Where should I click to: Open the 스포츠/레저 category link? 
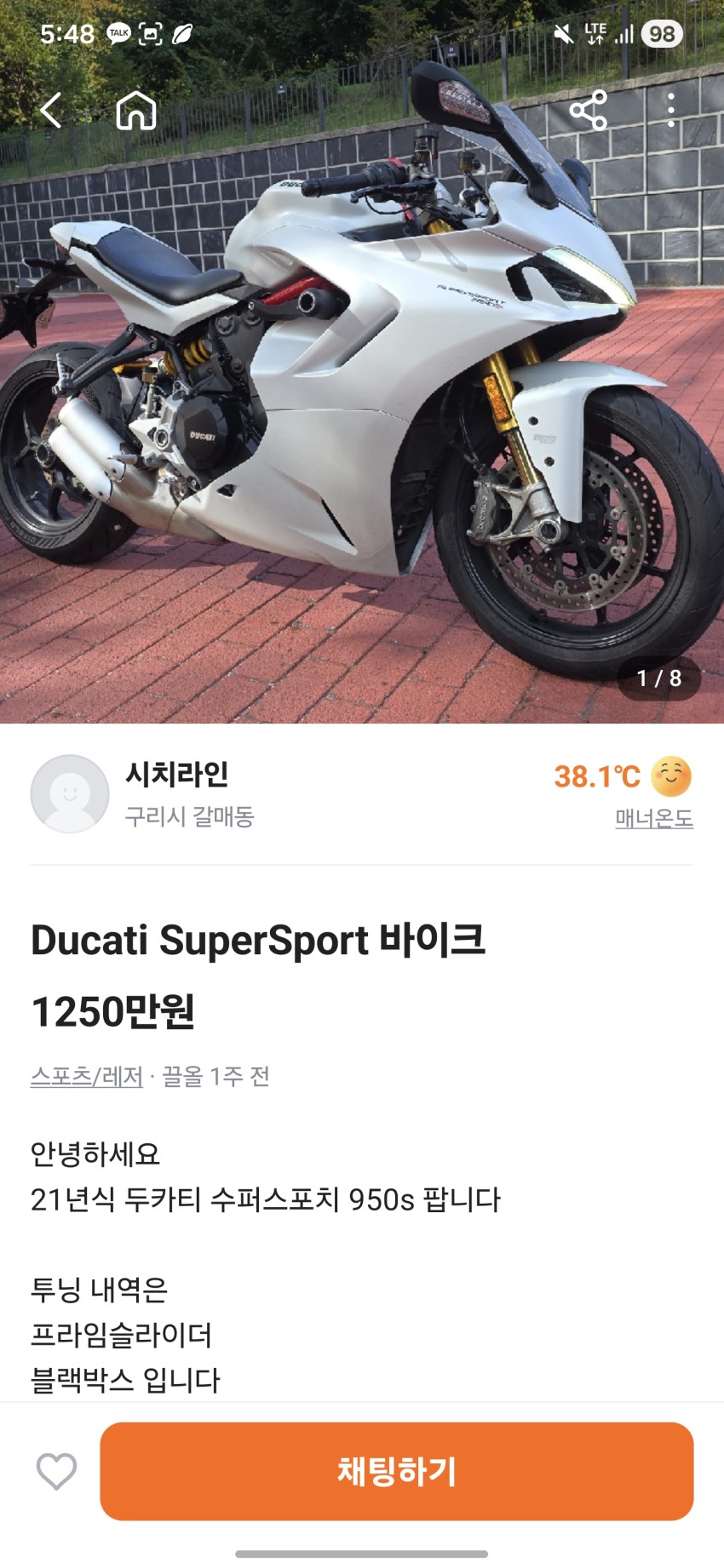87,1077
